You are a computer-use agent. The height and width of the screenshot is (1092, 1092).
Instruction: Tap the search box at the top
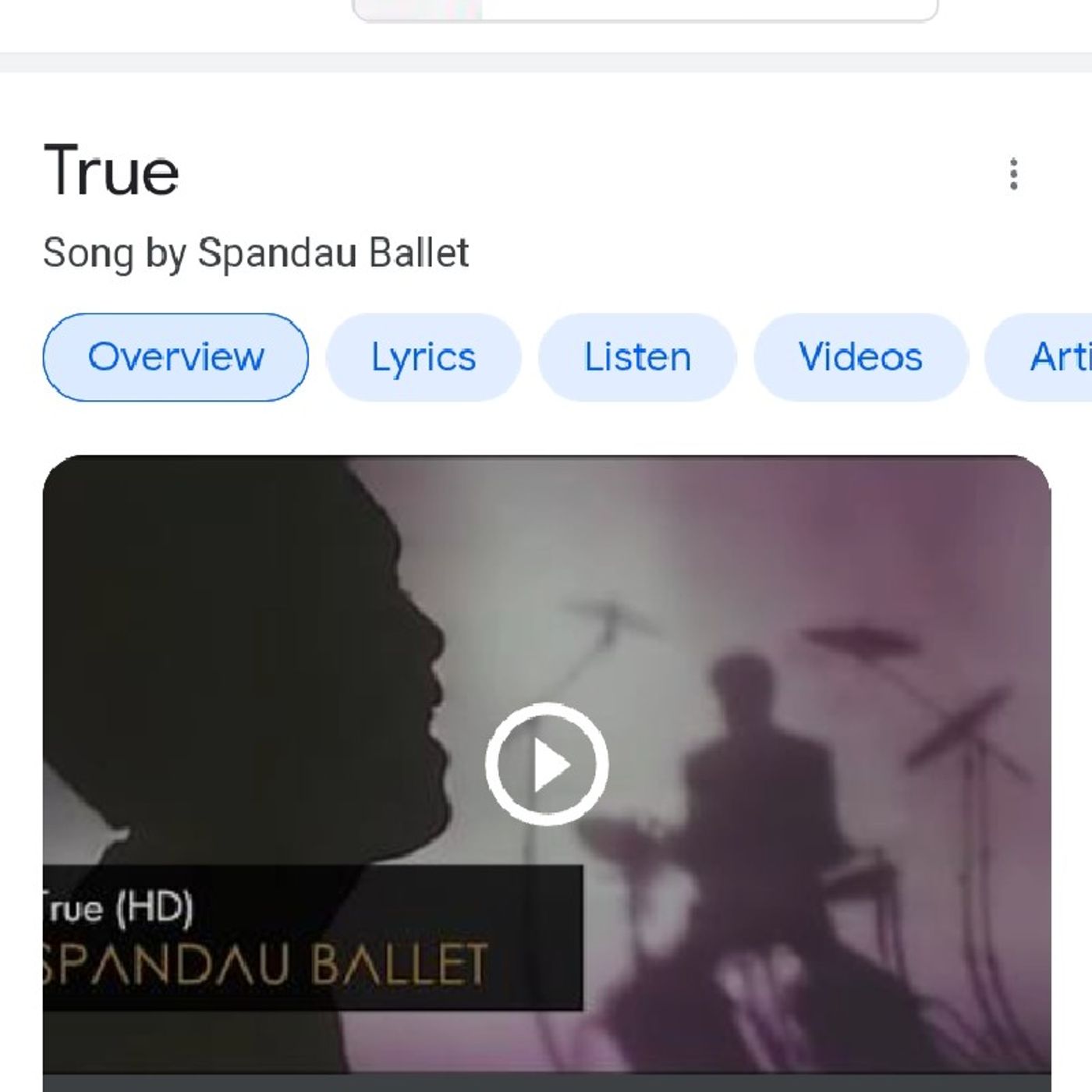tap(702, 9)
